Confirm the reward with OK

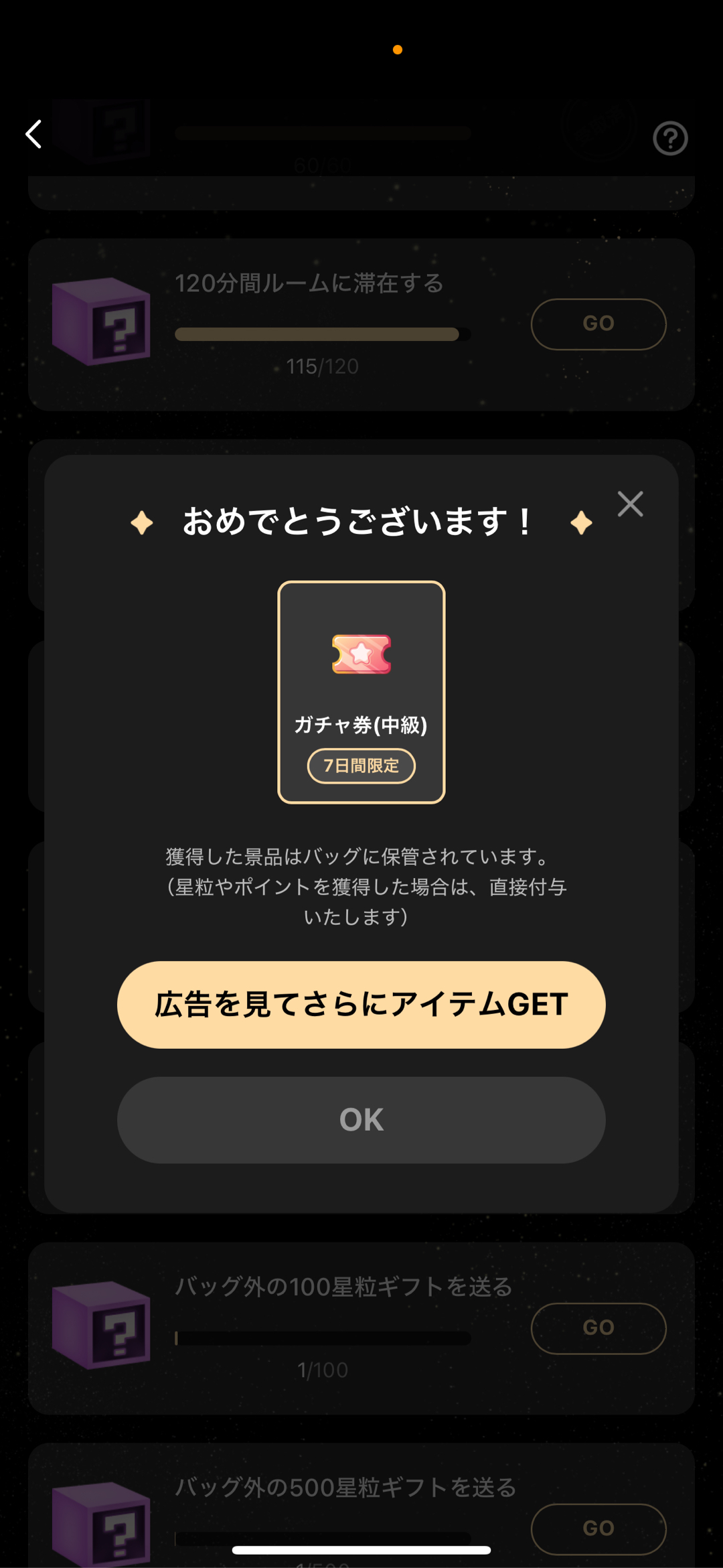pos(361,1120)
